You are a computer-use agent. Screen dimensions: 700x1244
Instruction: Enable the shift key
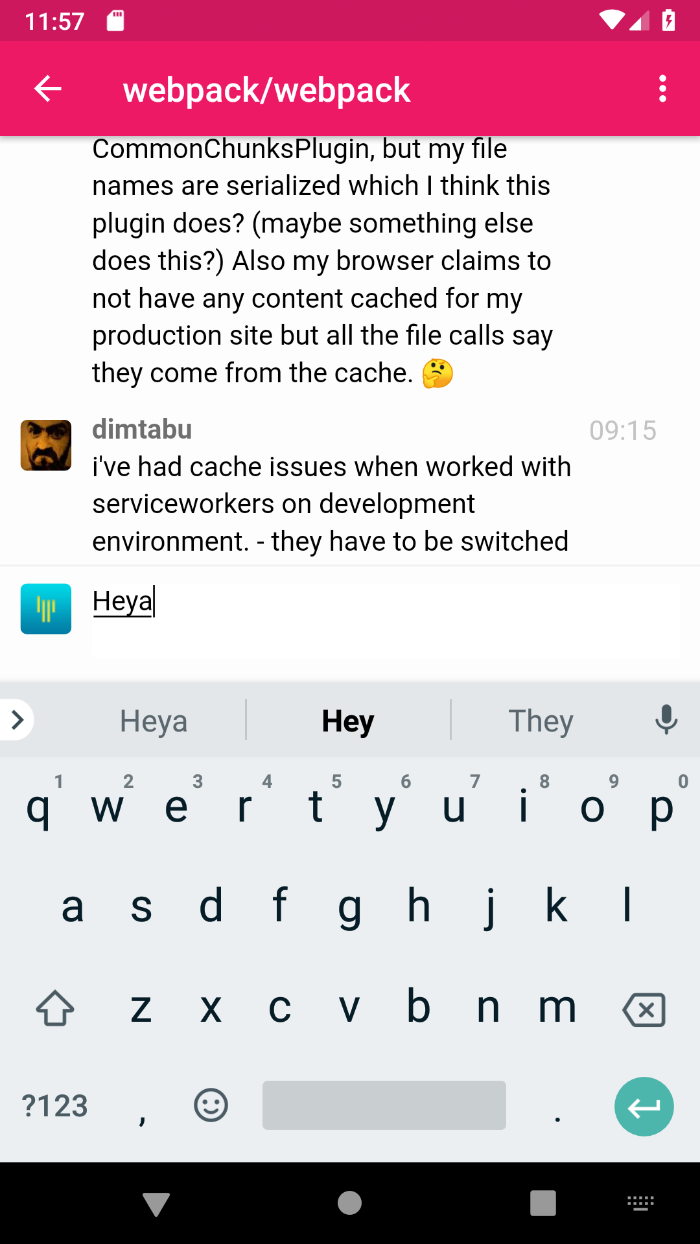(x=56, y=1009)
